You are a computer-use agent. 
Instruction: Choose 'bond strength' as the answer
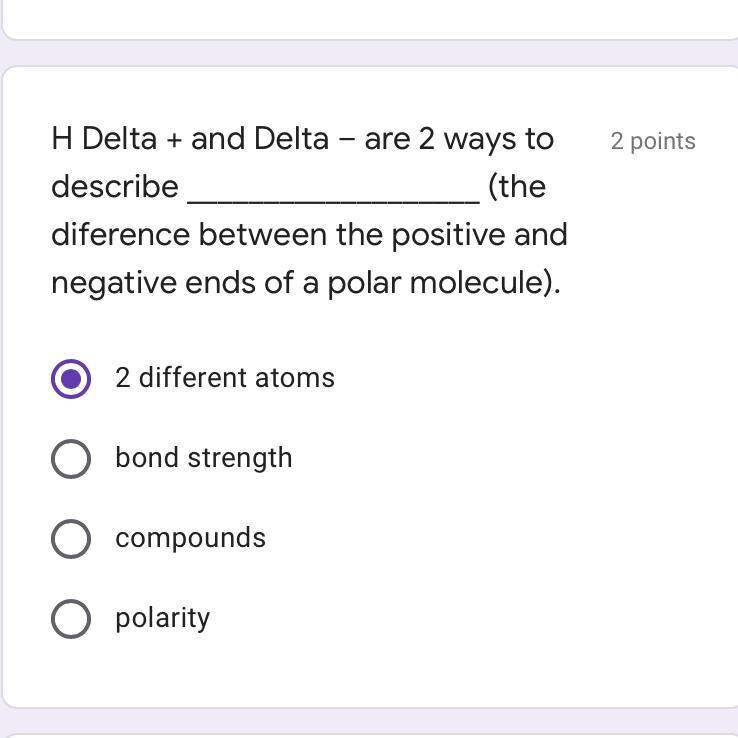[71, 458]
